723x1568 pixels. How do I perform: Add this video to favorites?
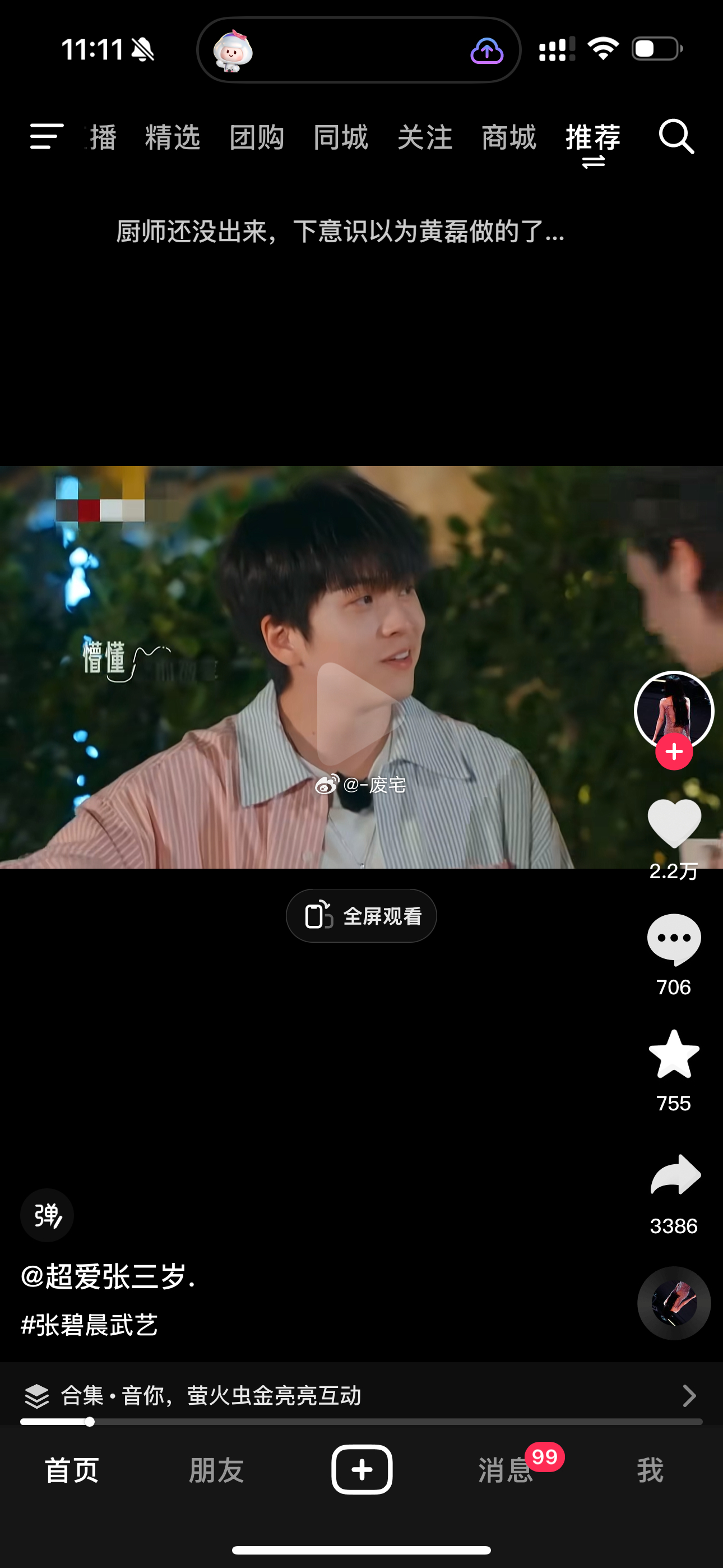tap(674, 1055)
